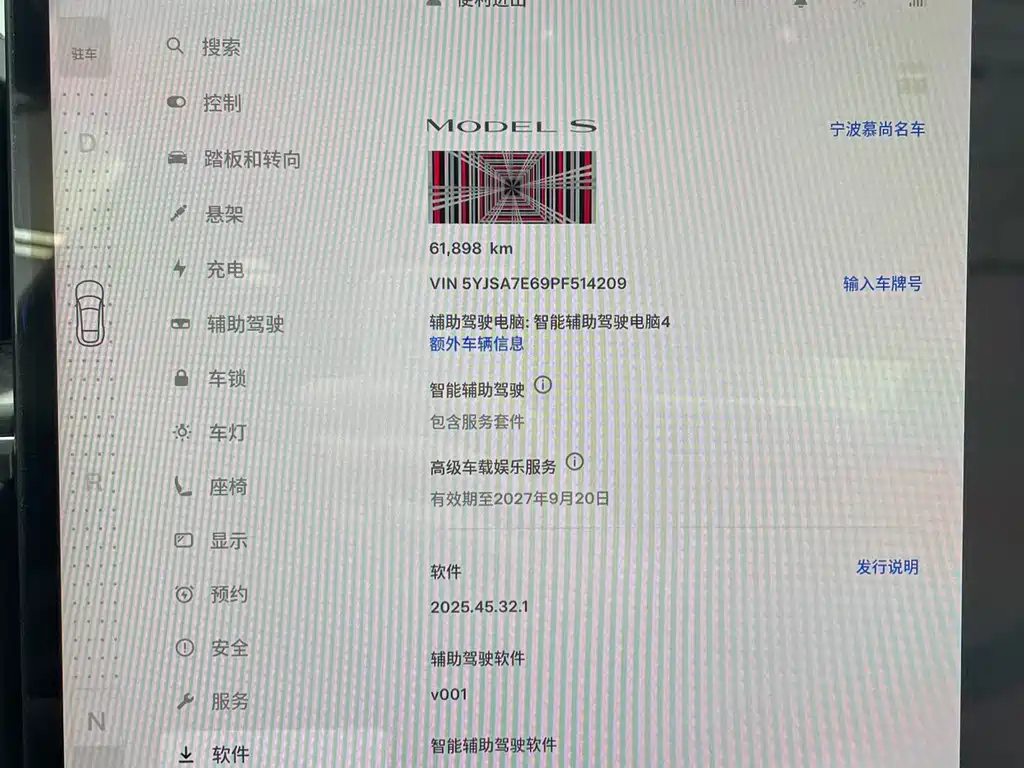Open 额外车辆信息 additional vehicle info
Image resolution: width=1024 pixels, height=768 pixels.
476,344
